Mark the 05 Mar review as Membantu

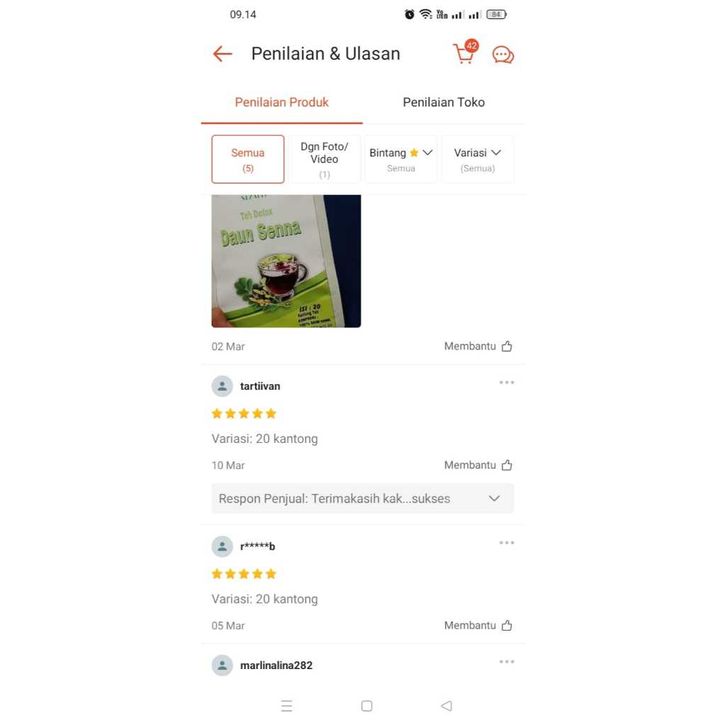click(x=479, y=625)
